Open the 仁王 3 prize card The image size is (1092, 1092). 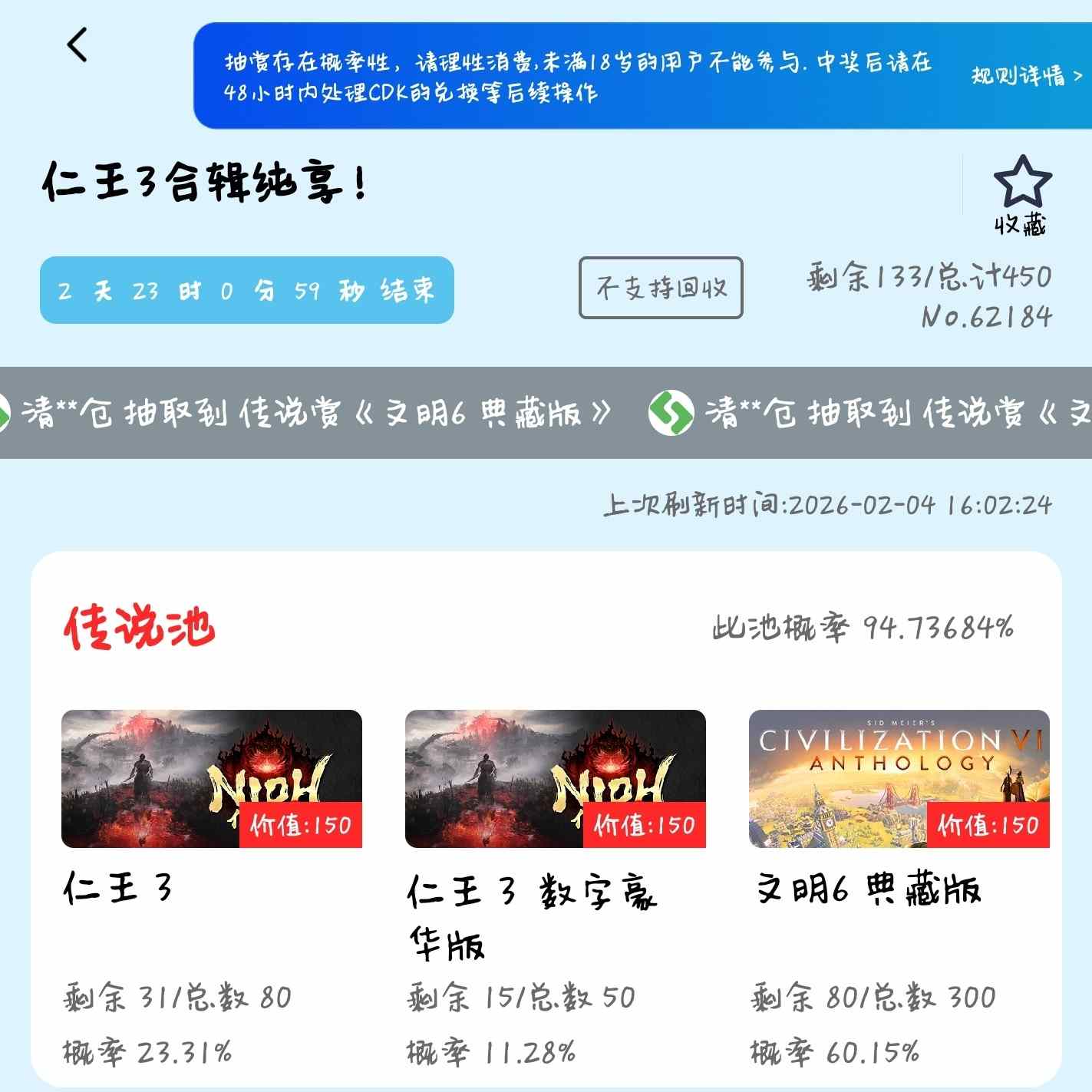[211, 778]
